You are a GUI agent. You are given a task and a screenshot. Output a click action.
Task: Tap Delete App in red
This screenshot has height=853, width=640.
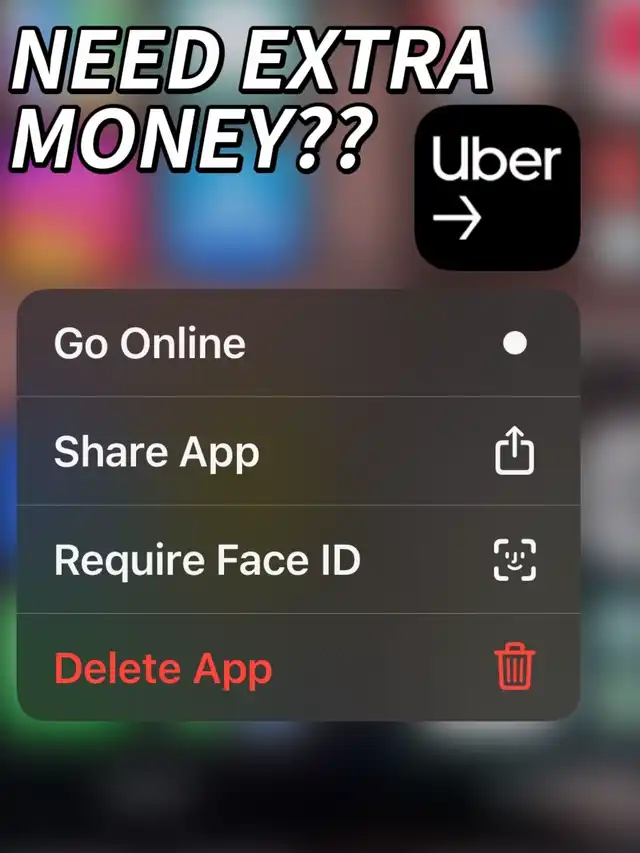pyautogui.click(x=298, y=668)
